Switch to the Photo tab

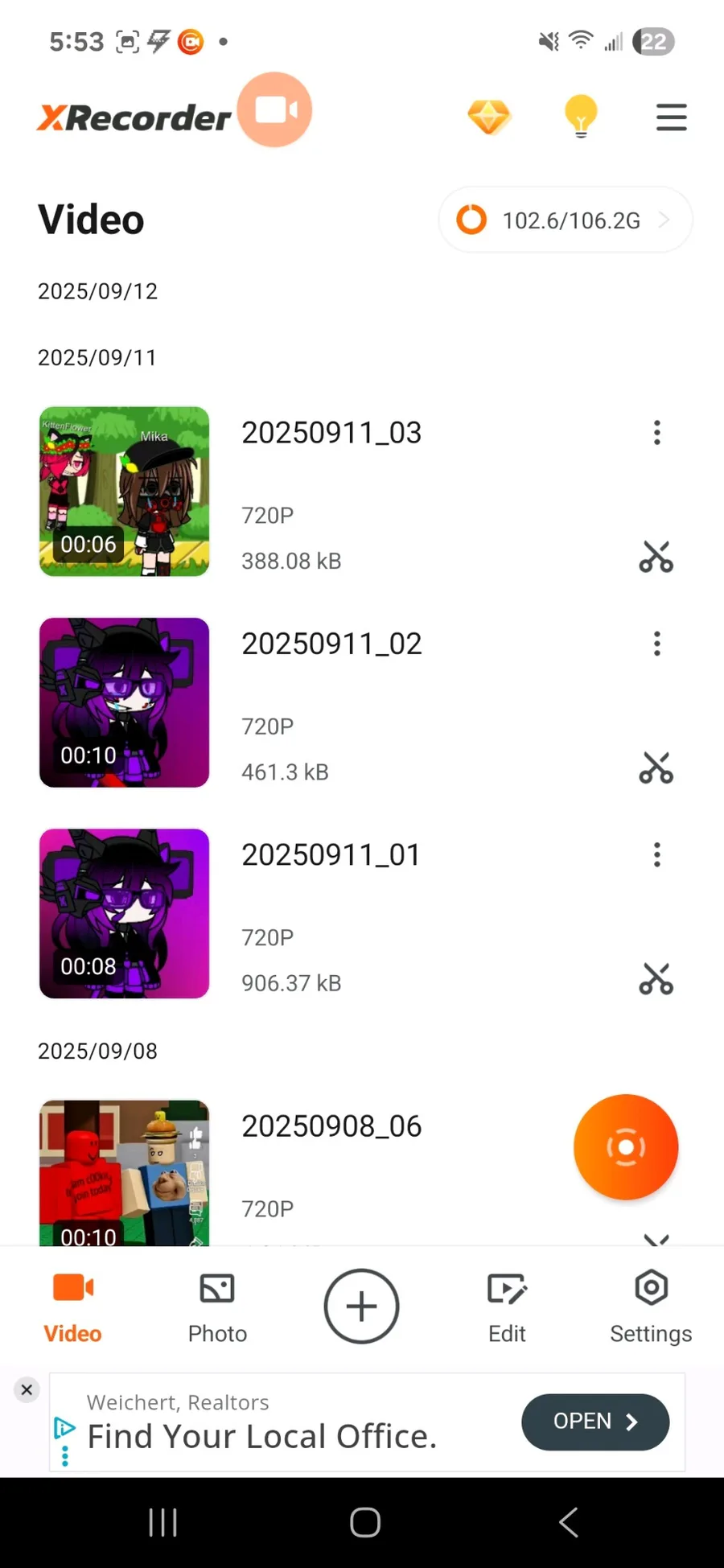pyautogui.click(x=217, y=1307)
